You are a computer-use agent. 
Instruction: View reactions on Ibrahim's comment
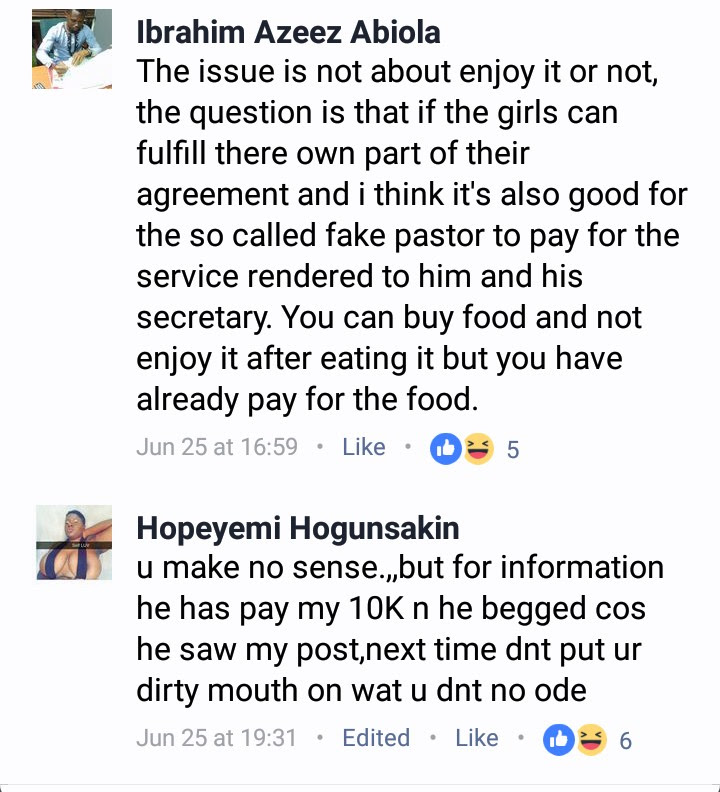(x=474, y=449)
